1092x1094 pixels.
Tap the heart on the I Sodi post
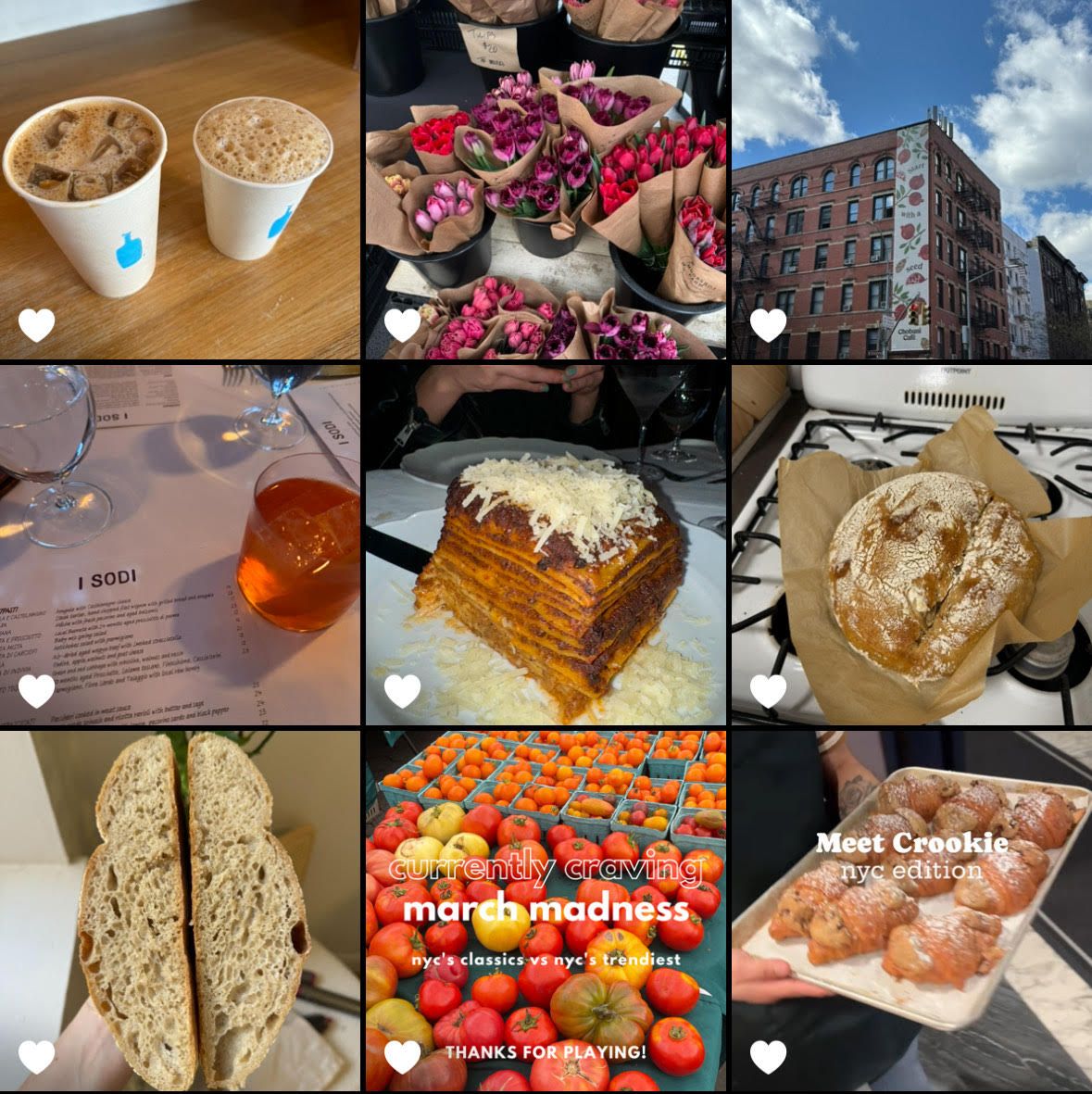coord(37,691)
